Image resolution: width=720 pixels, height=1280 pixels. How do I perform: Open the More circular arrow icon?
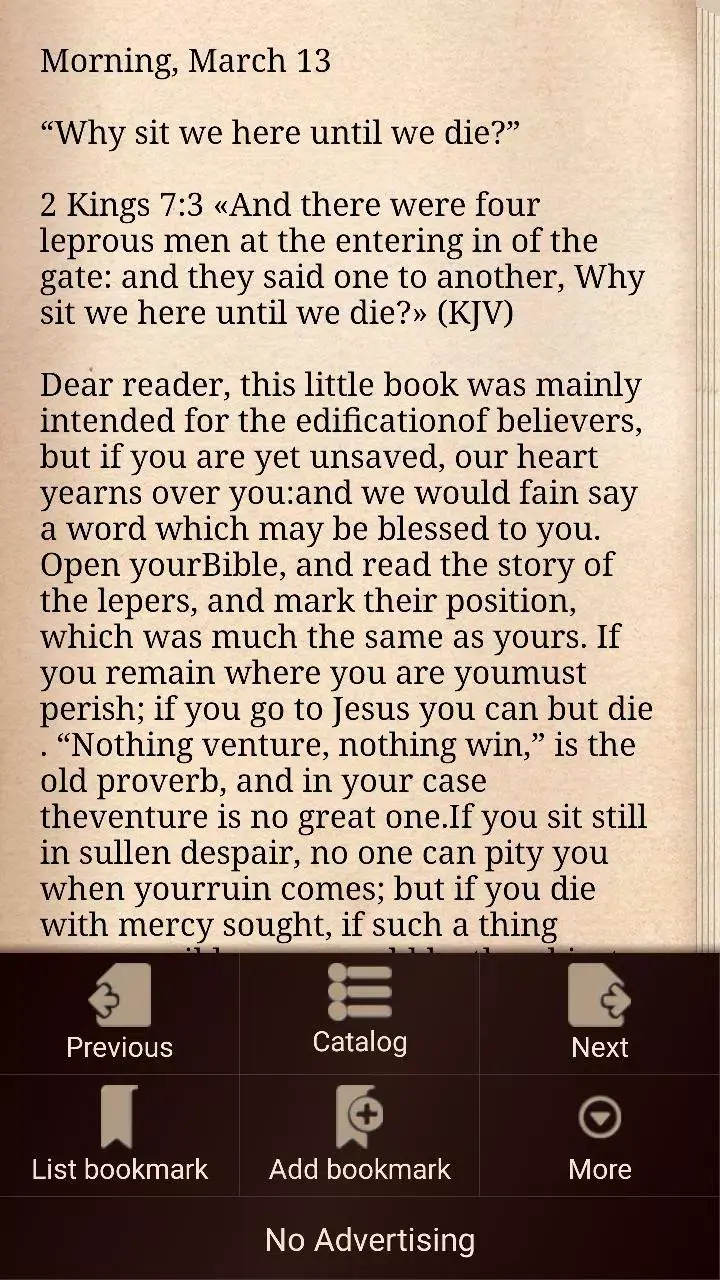click(x=599, y=1117)
